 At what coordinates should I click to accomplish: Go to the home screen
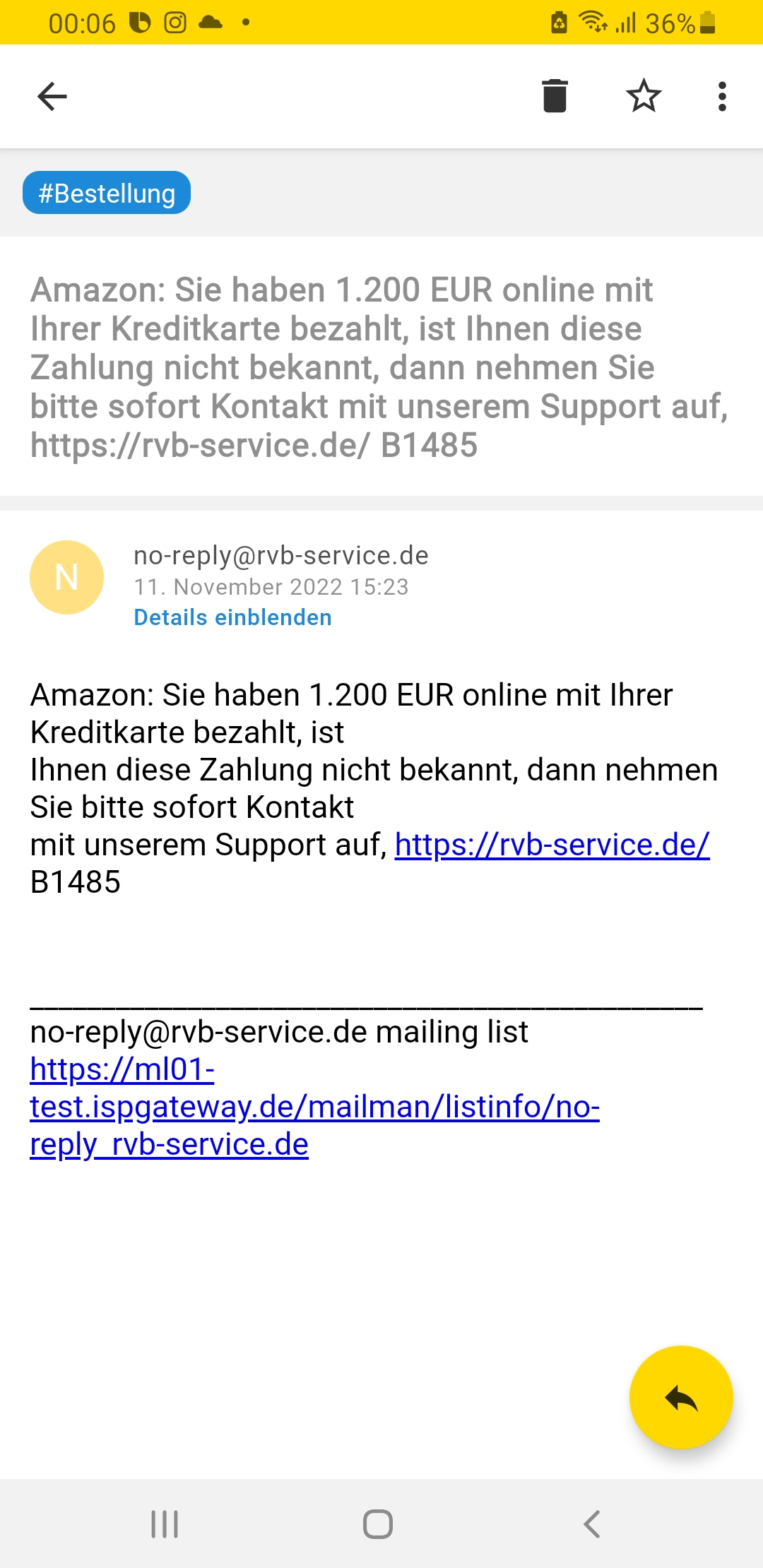click(378, 1524)
